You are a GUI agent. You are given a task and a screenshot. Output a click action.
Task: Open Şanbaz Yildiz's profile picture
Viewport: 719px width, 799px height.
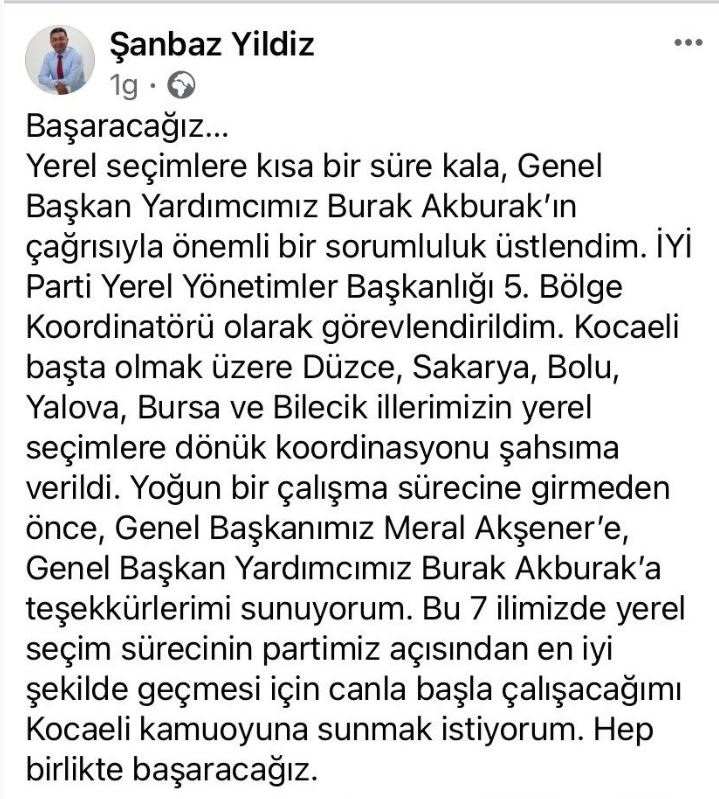click(x=60, y=60)
